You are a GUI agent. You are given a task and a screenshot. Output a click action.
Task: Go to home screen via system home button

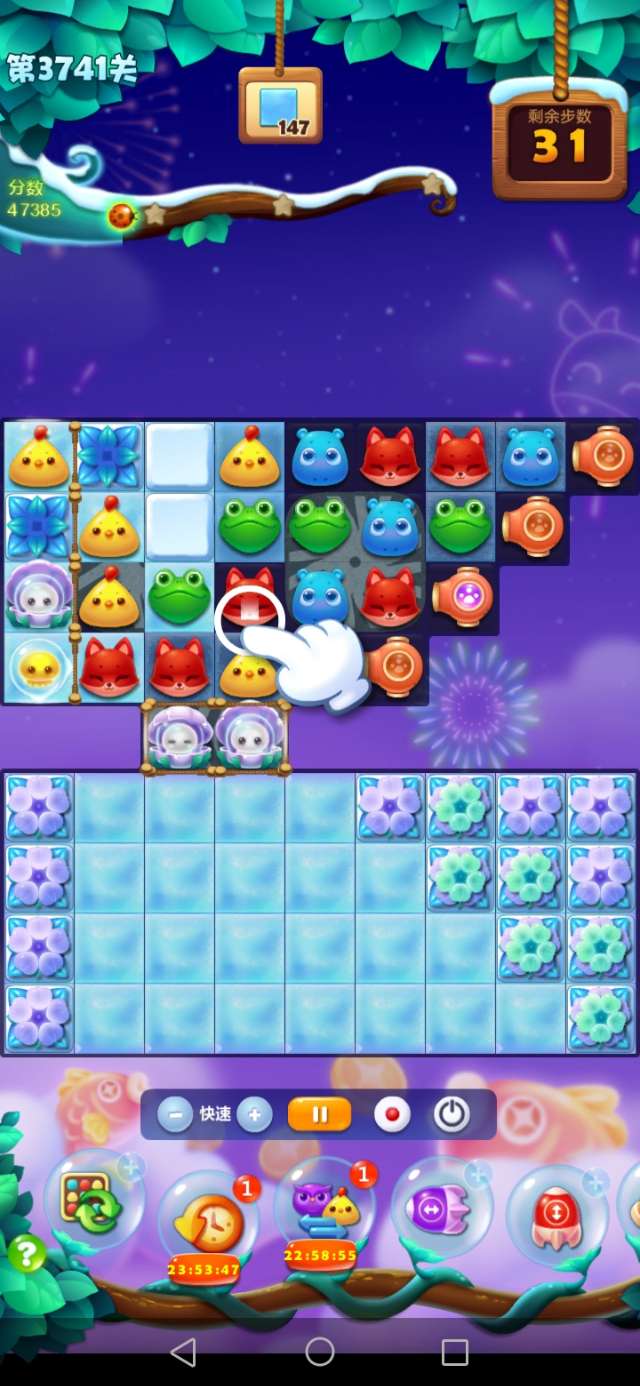(x=320, y=1352)
